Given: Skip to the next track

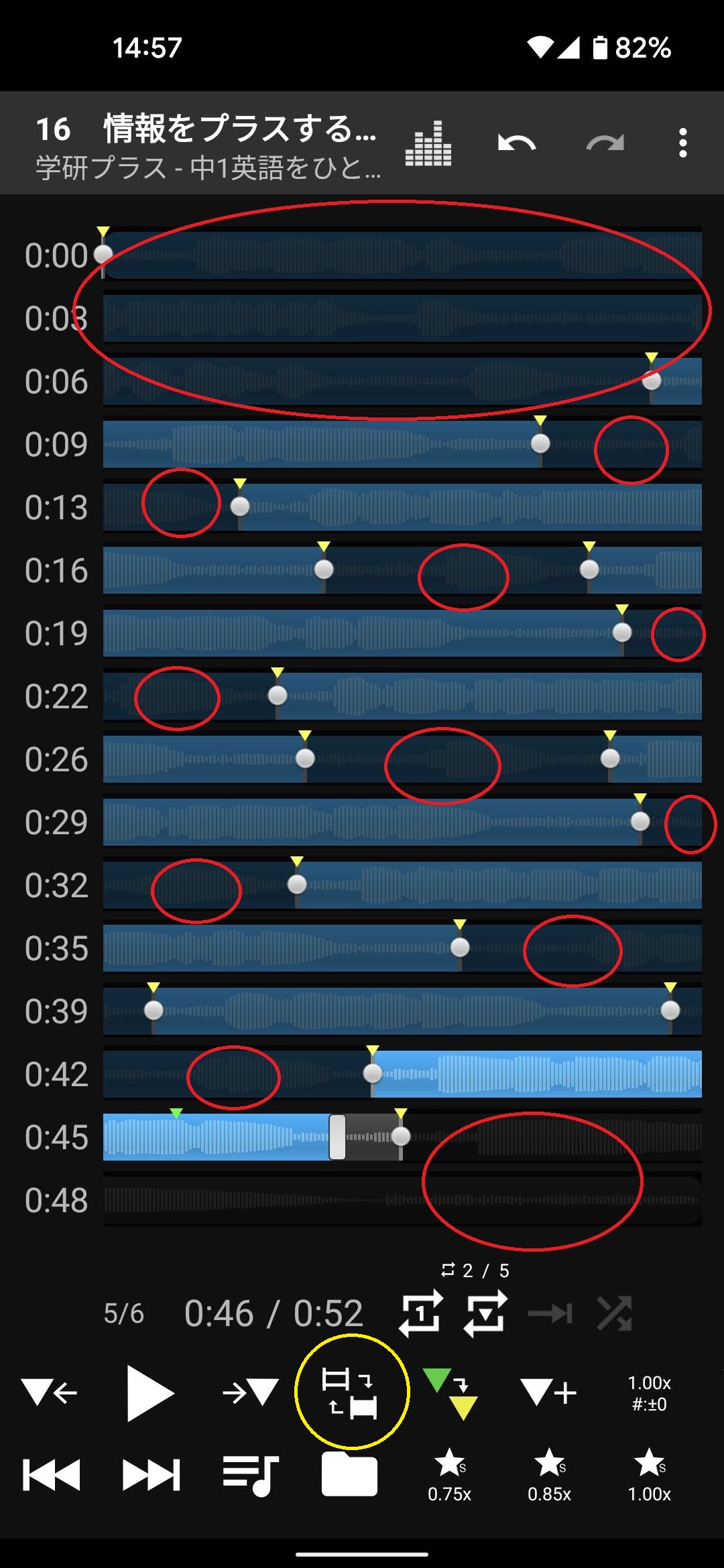Looking at the screenshot, I should pos(151,1475).
